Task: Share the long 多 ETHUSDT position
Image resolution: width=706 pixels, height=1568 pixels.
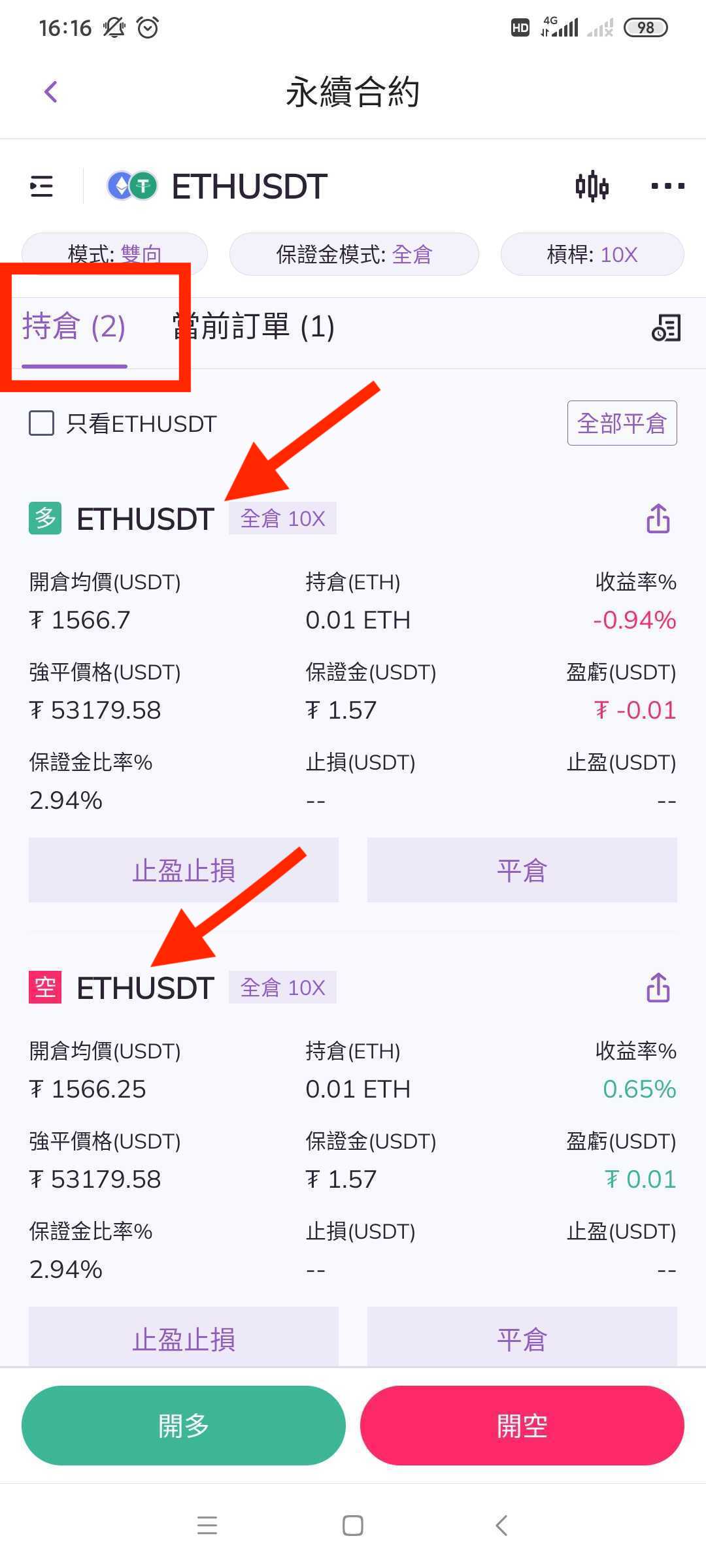Action: coord(658,519)
